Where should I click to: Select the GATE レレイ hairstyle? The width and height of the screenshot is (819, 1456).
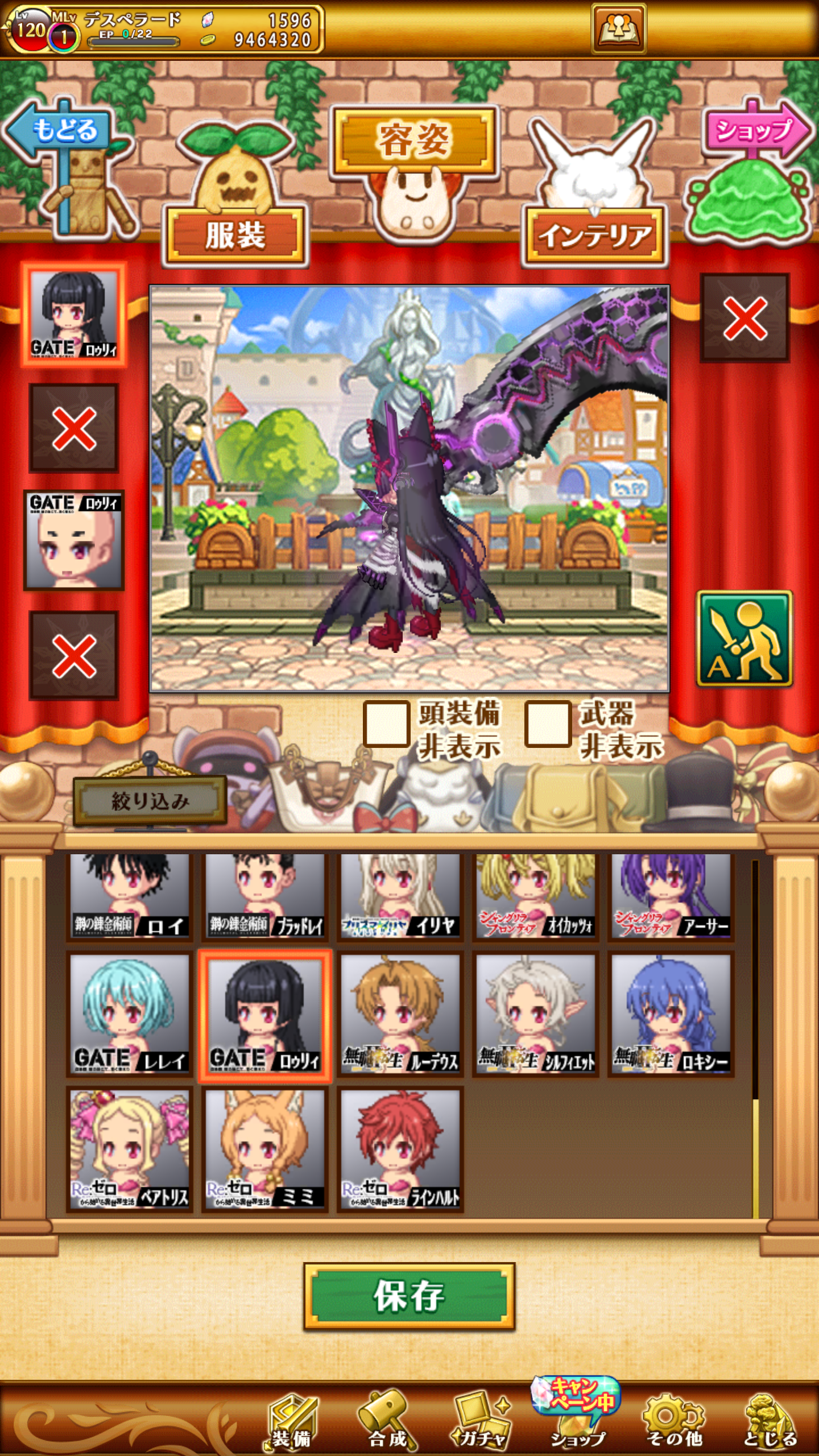coord(129,1015)
